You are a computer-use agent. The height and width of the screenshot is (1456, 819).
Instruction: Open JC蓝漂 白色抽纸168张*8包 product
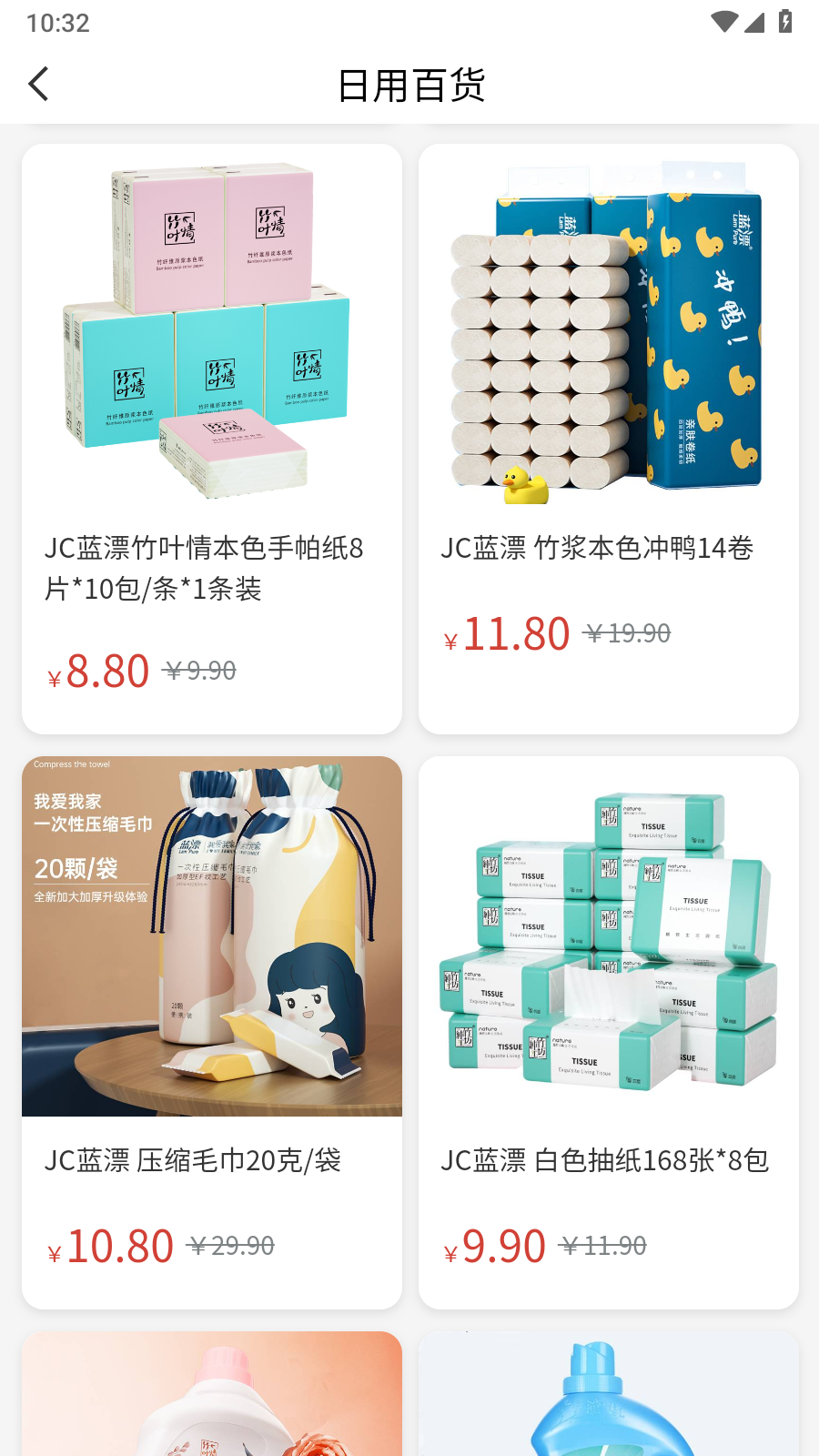click(608, 1032)
